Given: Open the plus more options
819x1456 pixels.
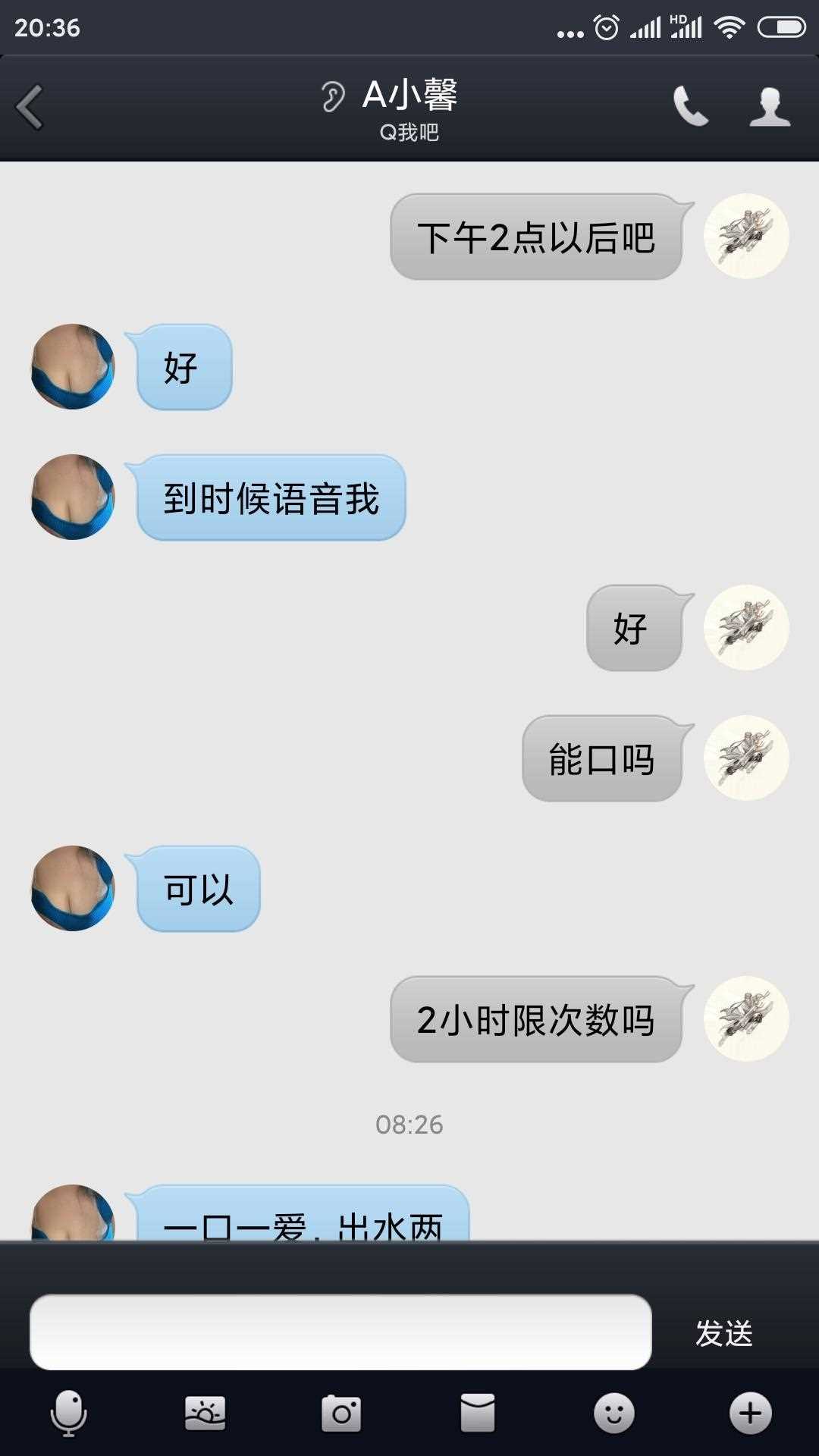Looking at the screenshot, I should (751, 1414).
